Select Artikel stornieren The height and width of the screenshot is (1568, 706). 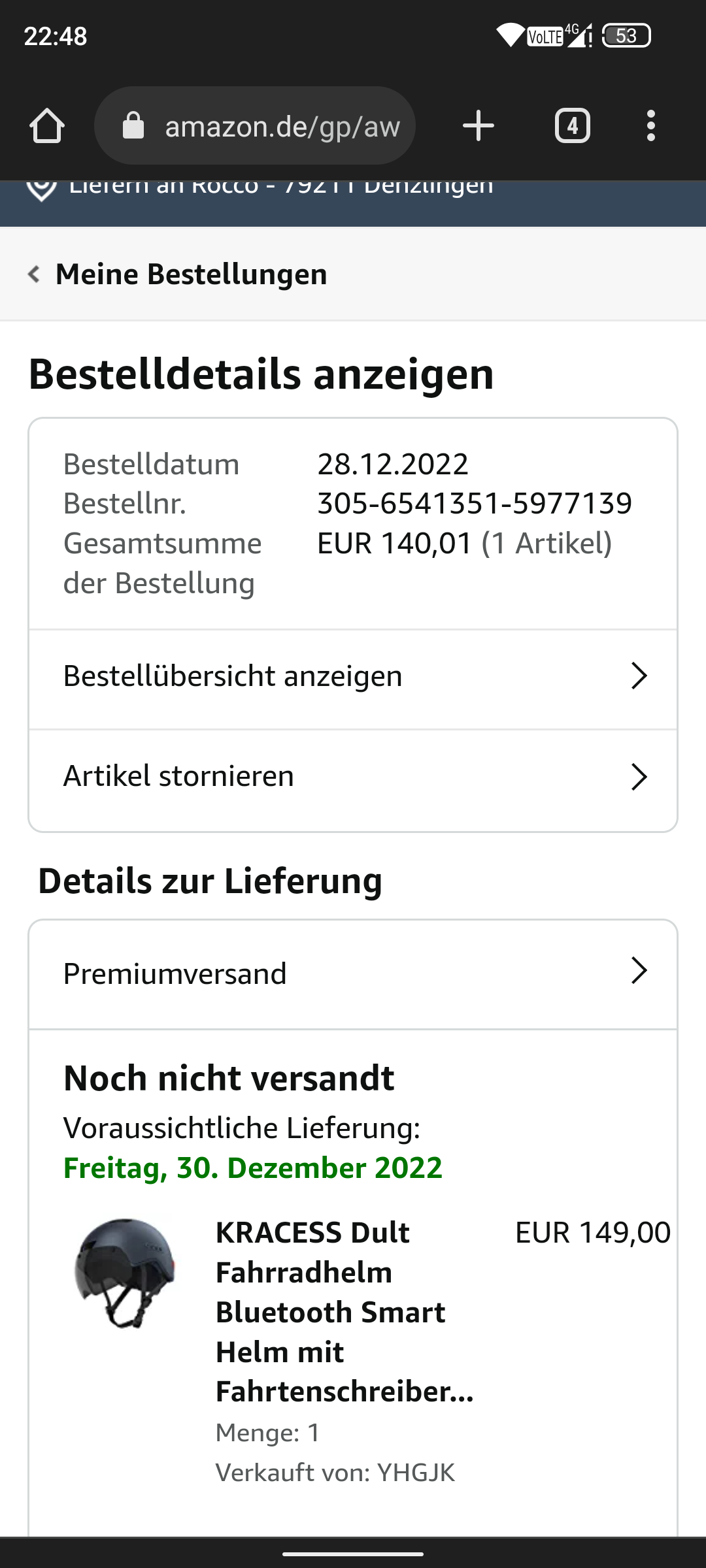pyautogui.click(x=353, y=776)
